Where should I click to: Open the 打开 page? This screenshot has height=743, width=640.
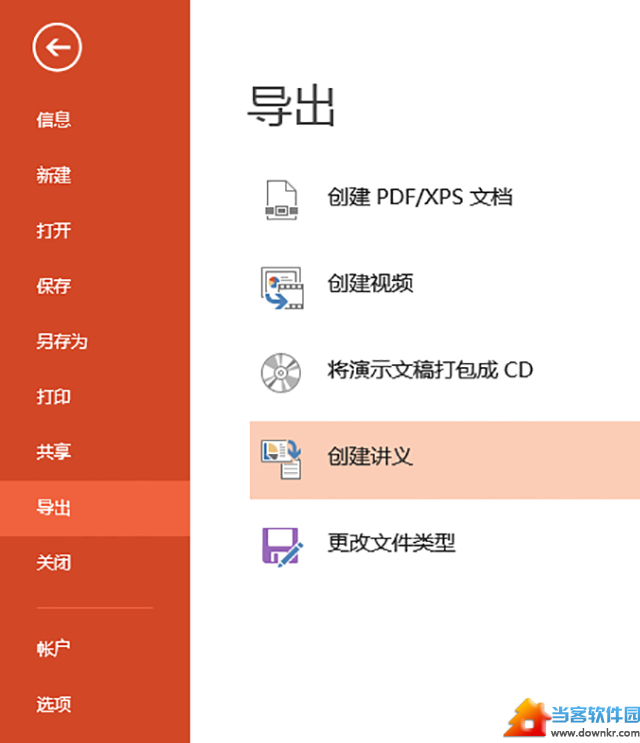click(x=54, y=231)
